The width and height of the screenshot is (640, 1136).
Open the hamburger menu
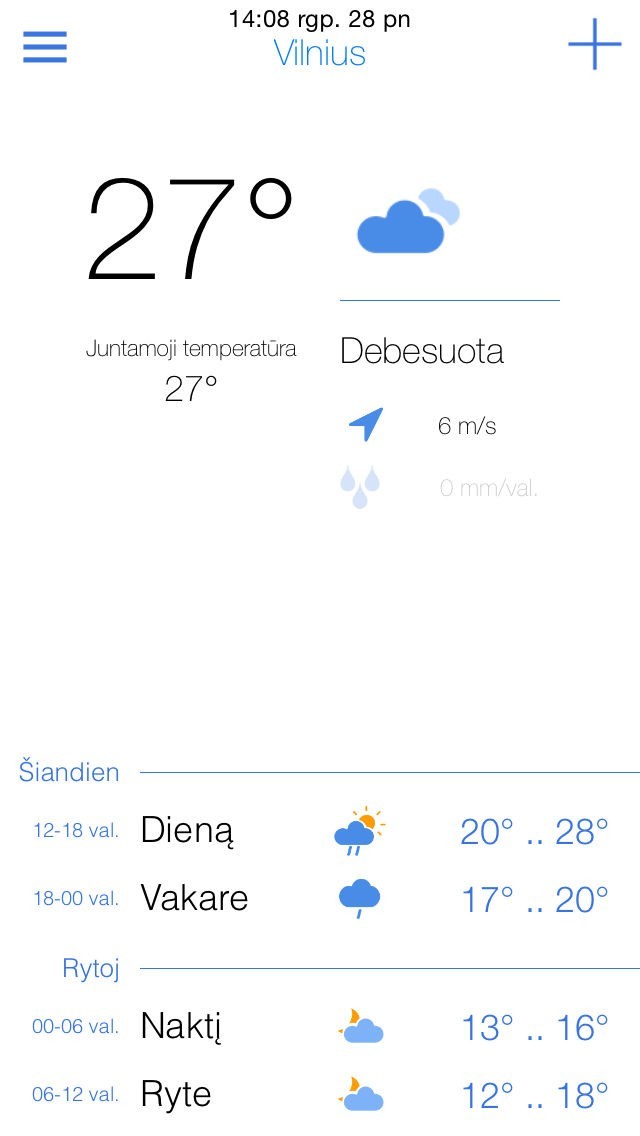(x=45, y=47)
